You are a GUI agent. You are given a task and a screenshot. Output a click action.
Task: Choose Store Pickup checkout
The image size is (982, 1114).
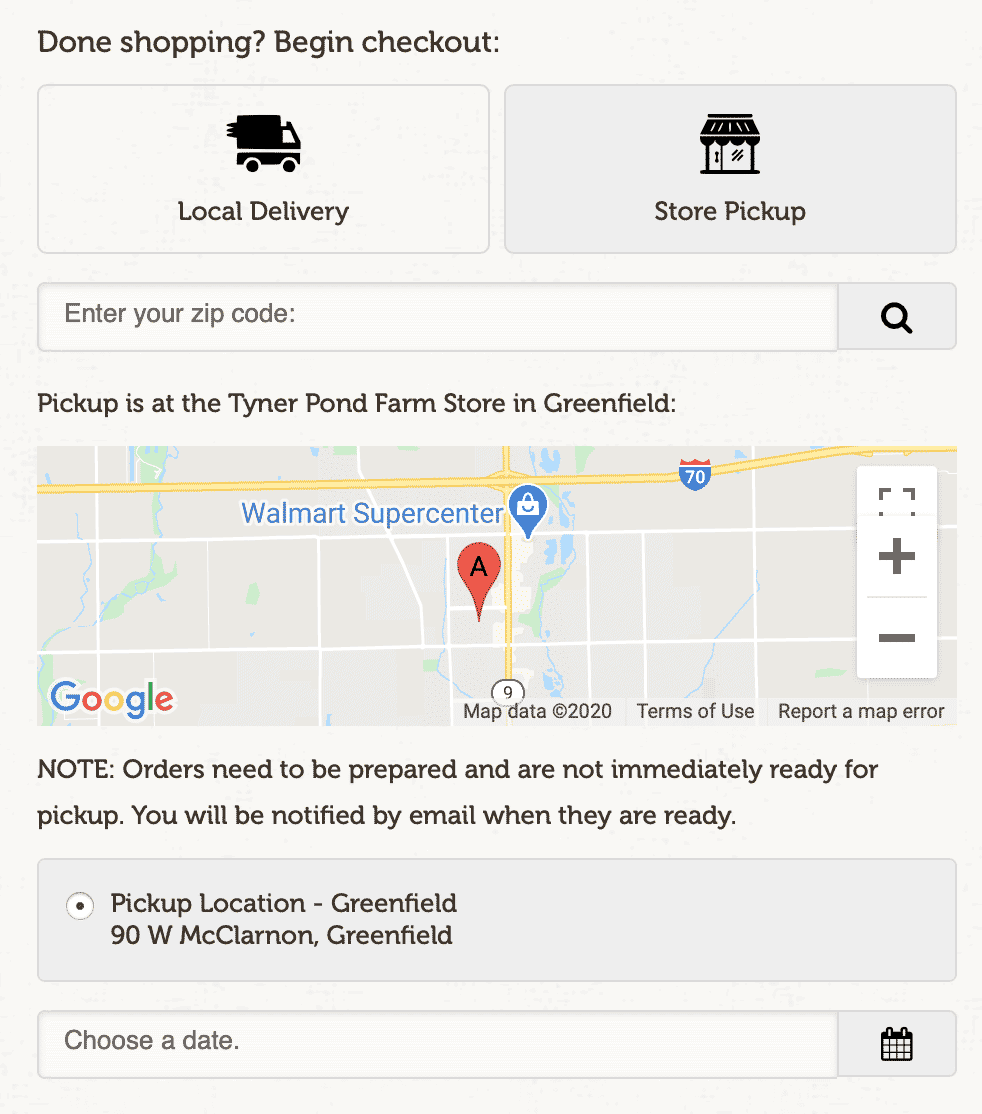(730, 169)
